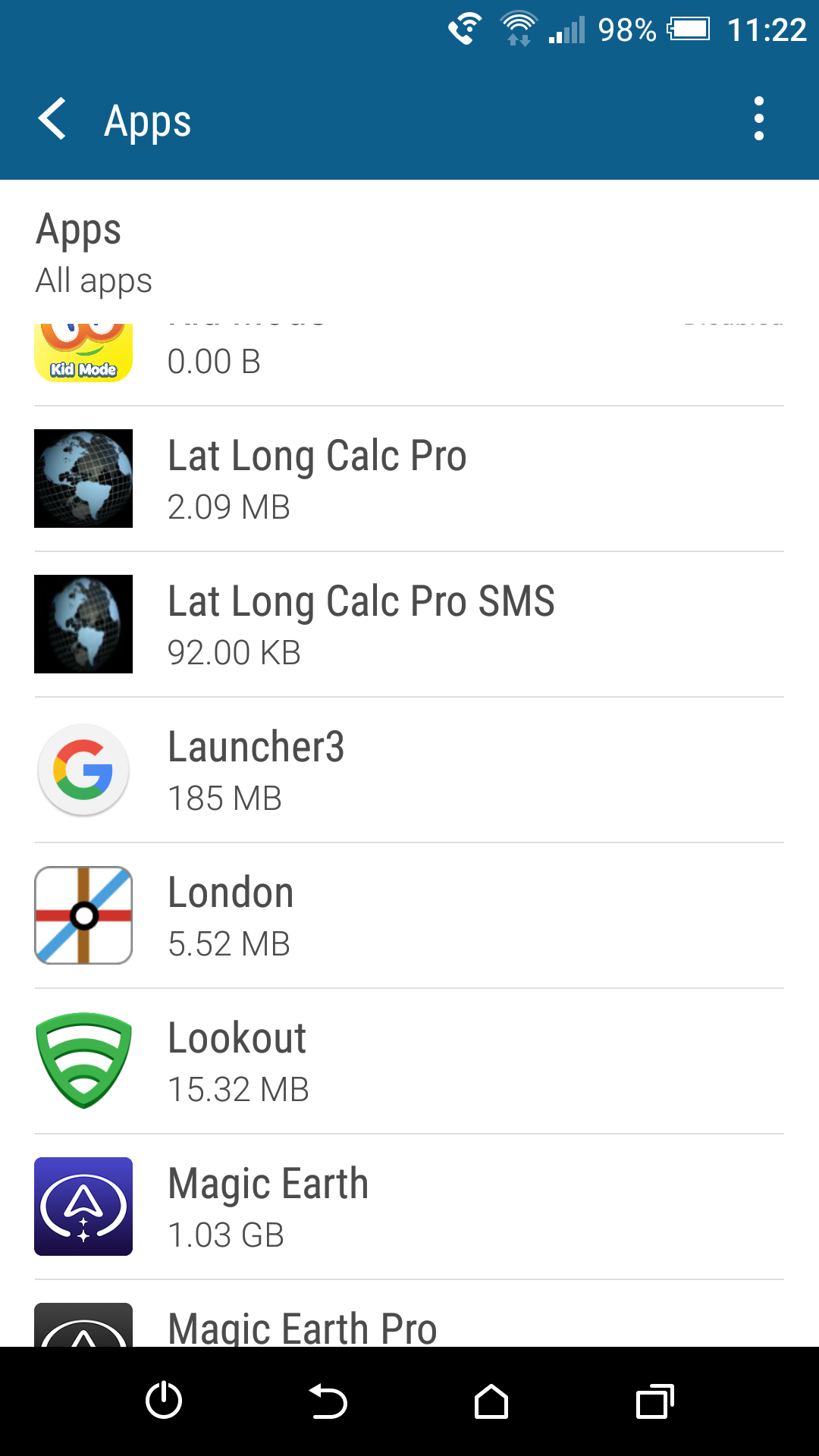Show recent apps
The image size is (819, 1456).
[x=655, y=1401]
